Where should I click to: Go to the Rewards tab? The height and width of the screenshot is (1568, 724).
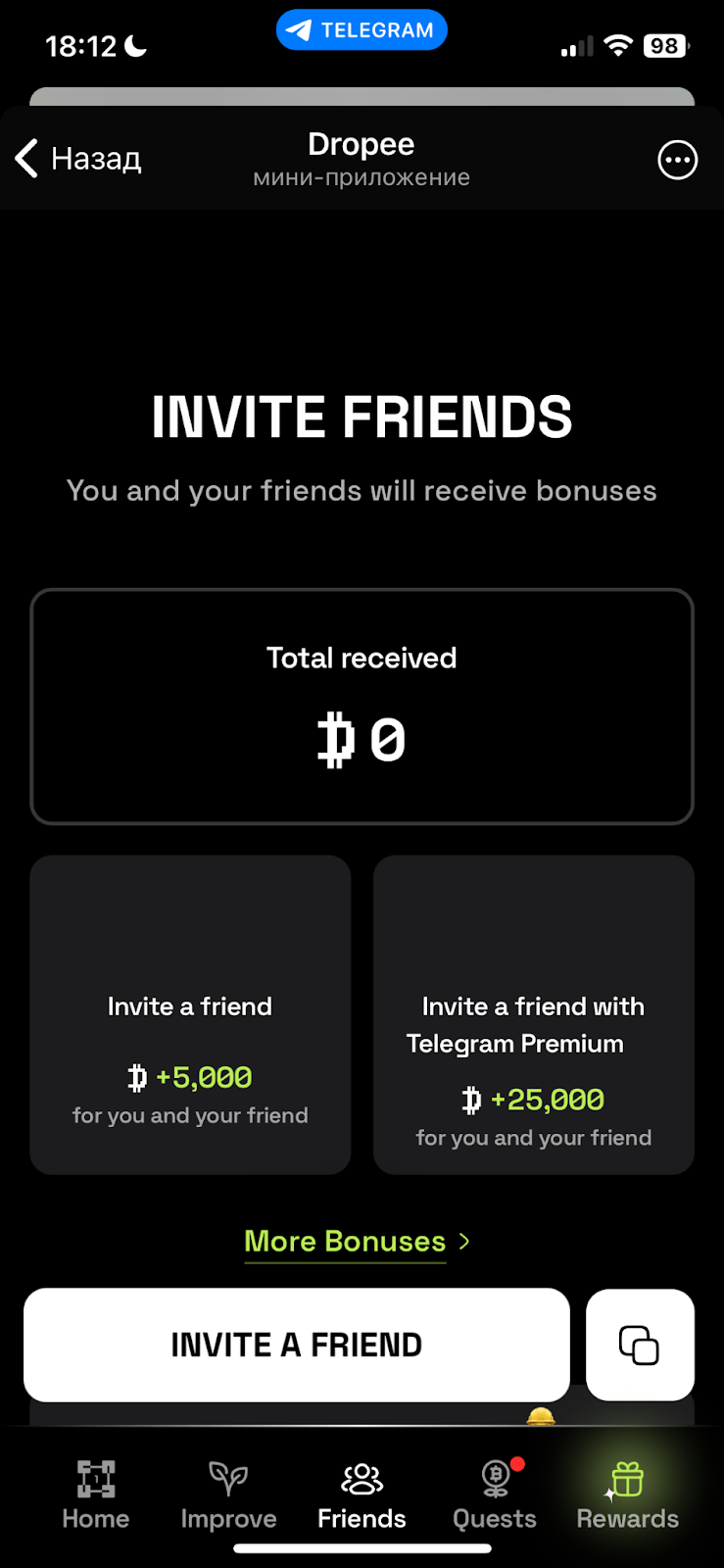pos(627,1494)
